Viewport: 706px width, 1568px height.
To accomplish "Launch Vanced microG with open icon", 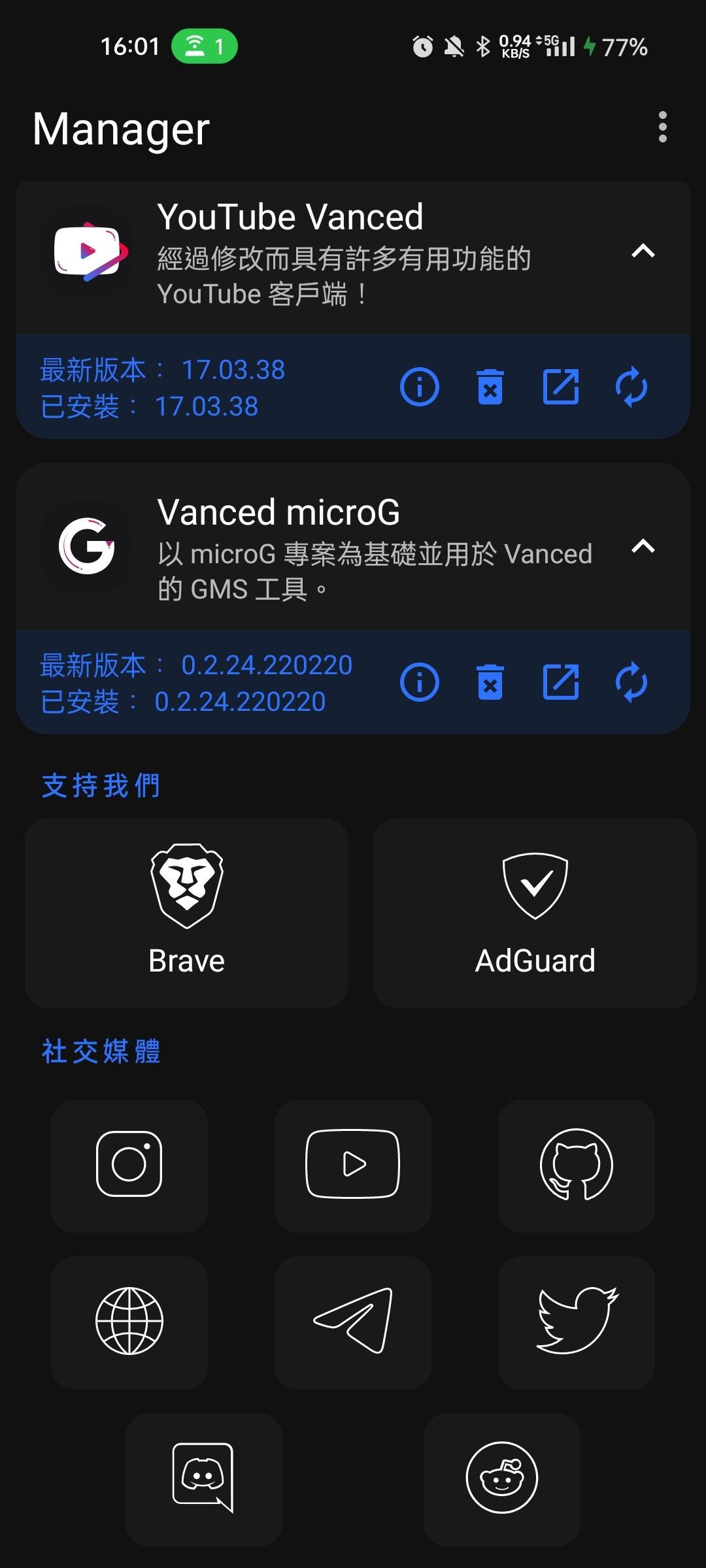I will point(560,681).
